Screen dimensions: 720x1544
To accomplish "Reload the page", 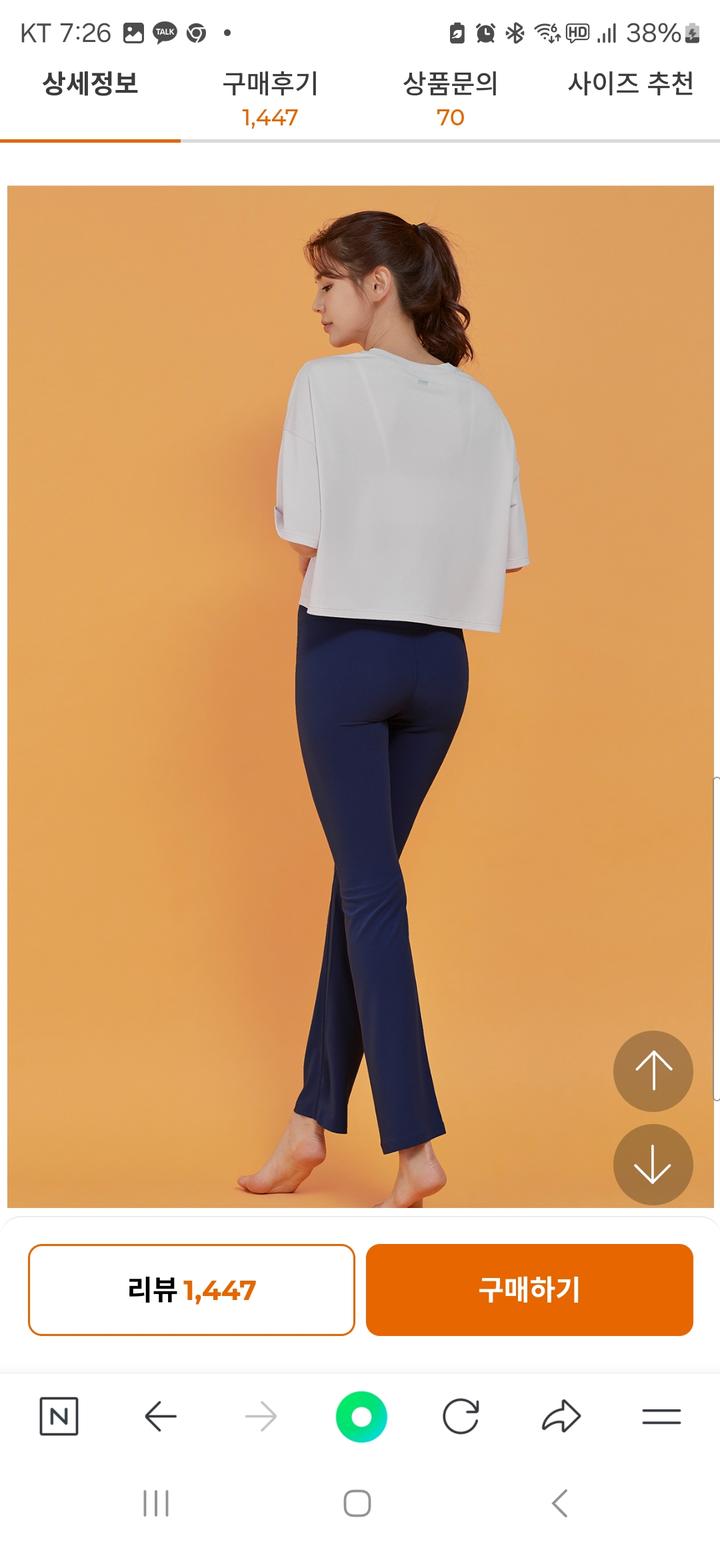I will pyautogui.click(x=460, y=1416).
